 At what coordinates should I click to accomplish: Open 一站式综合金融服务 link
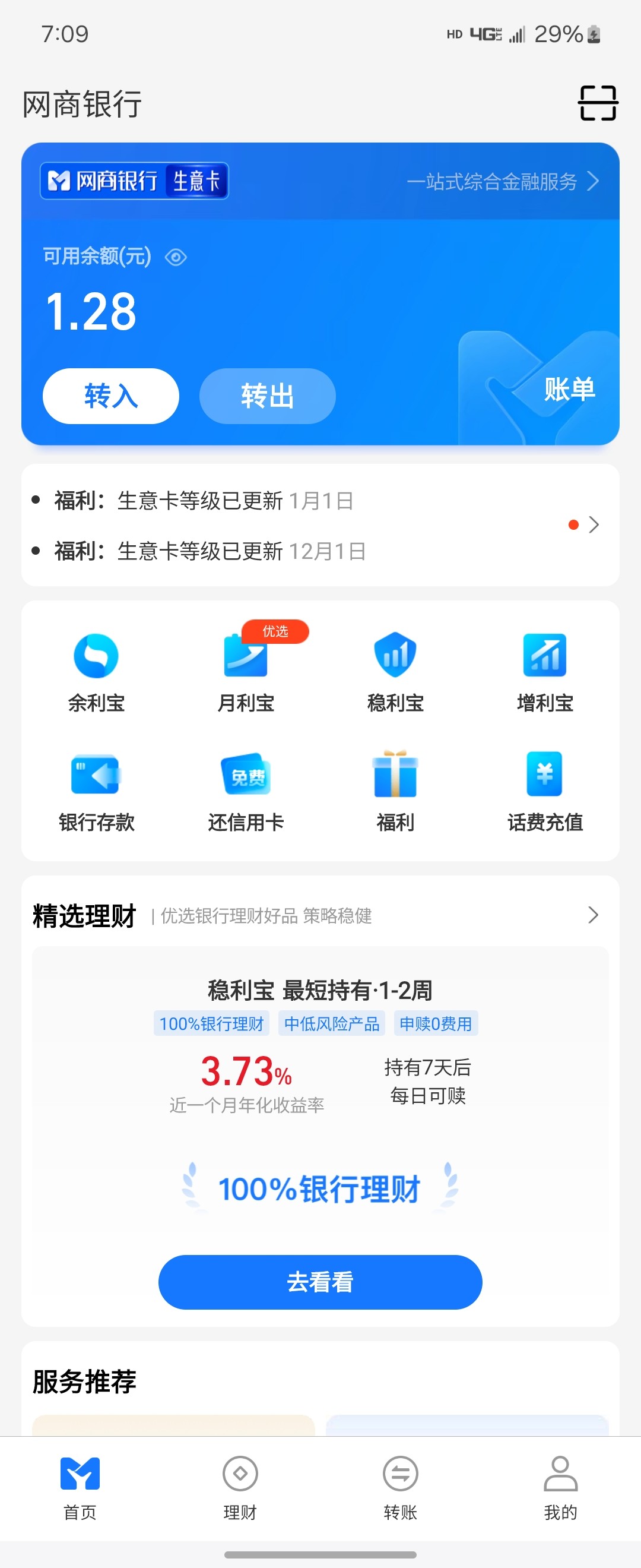coord(502,181)
